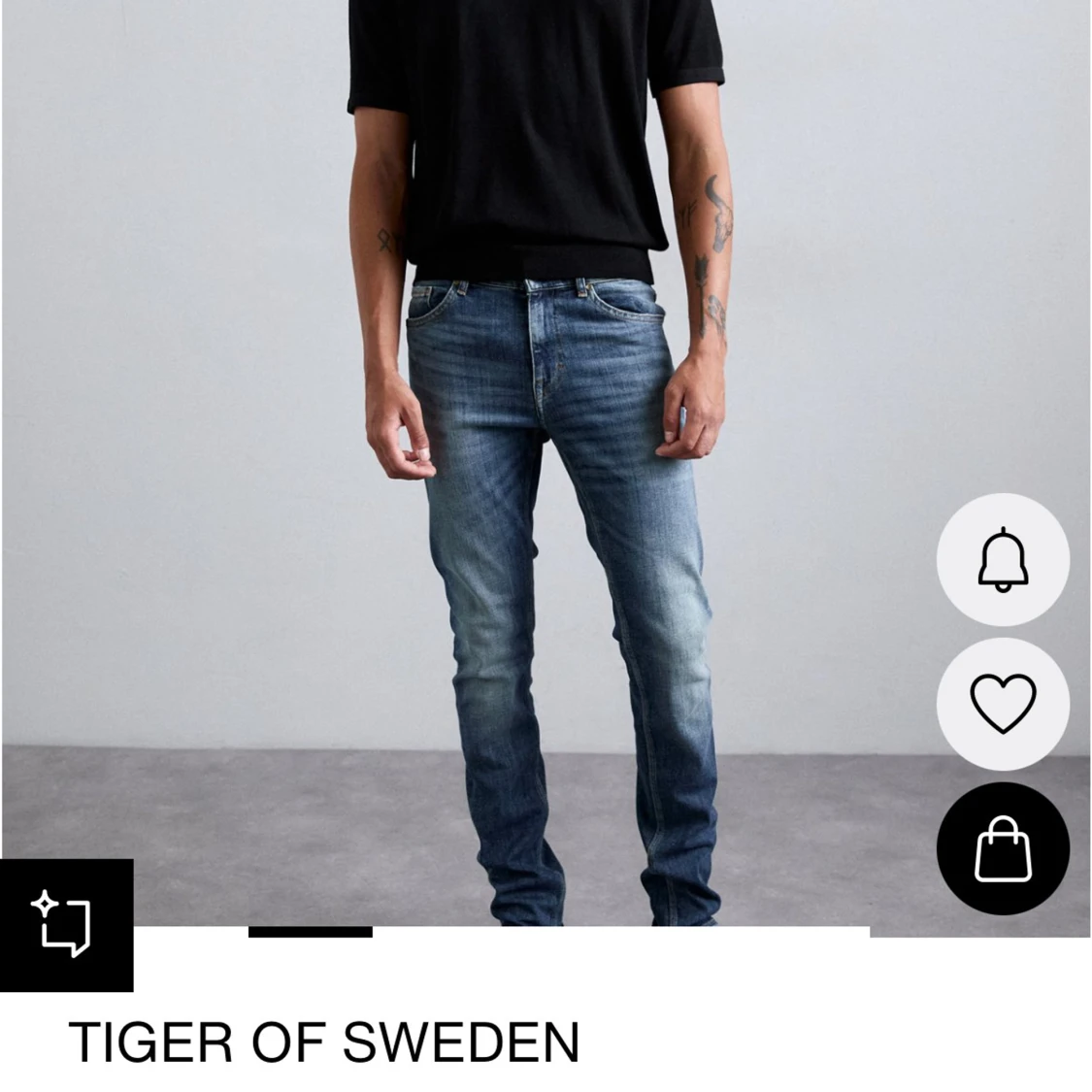Tap the notification bell for this product

pyautogui.click(x=1002, y=559)
